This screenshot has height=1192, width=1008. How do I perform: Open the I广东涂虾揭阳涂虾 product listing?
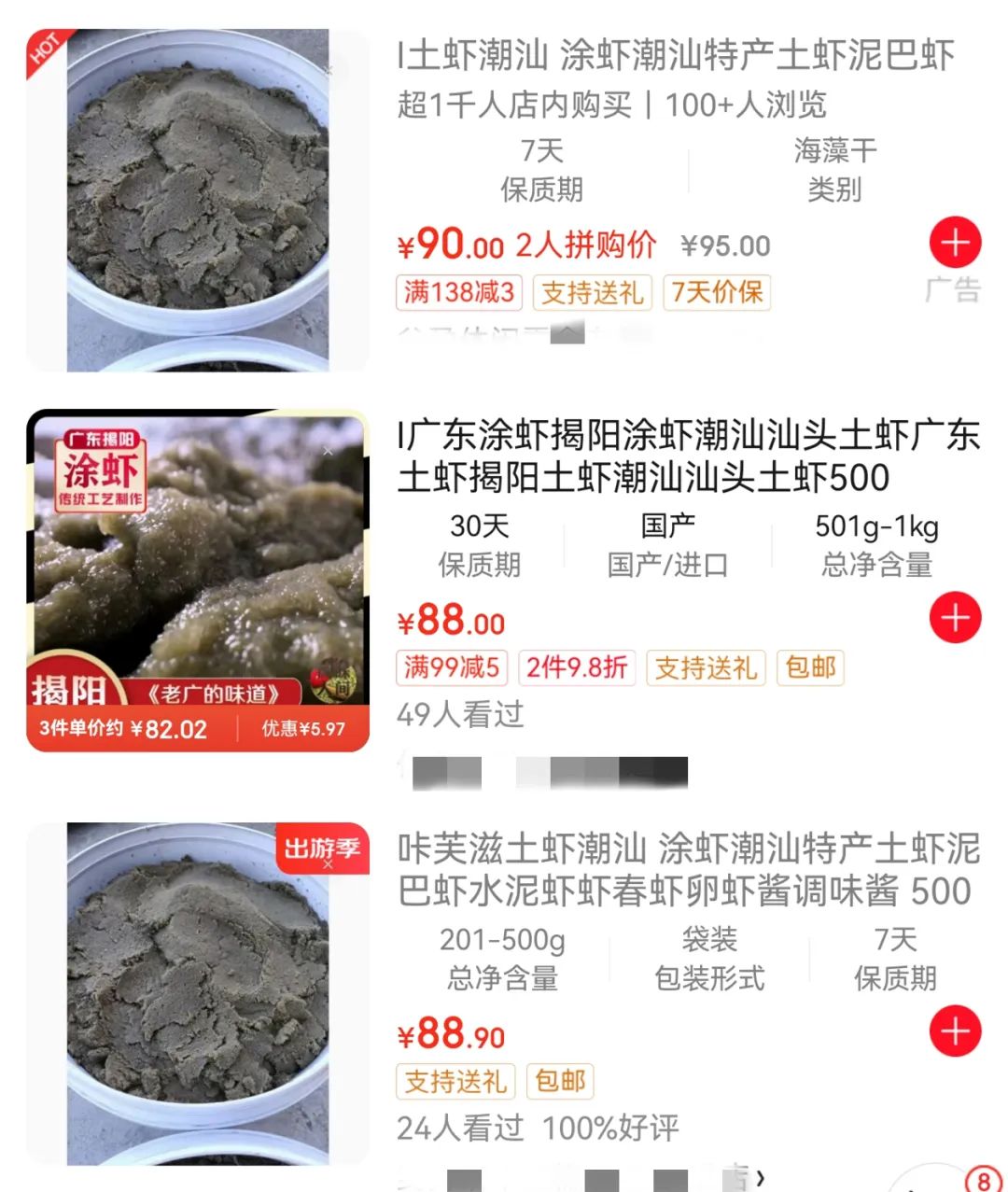[x=688, y=456]
